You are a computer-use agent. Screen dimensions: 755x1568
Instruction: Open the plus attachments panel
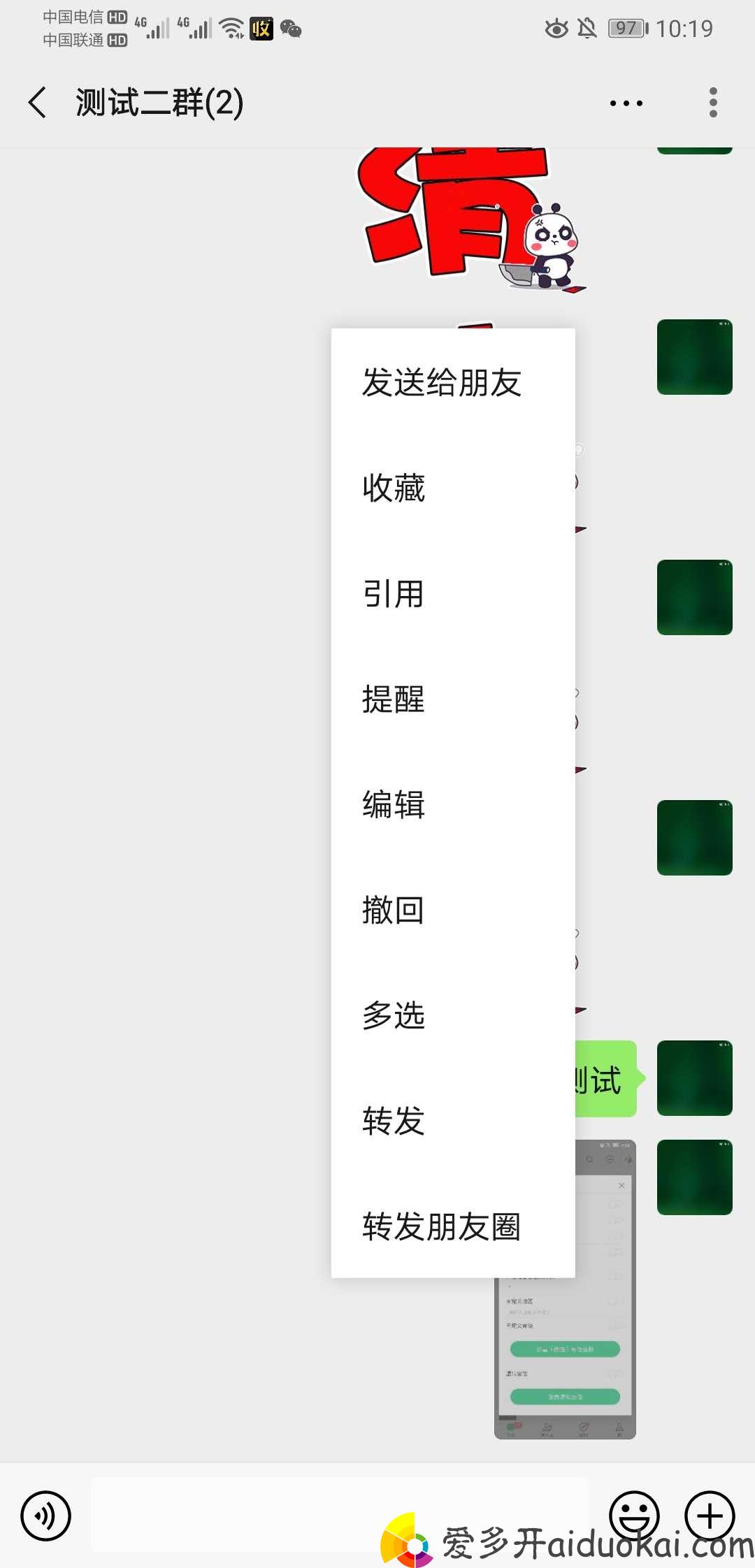pos(710,1516)
